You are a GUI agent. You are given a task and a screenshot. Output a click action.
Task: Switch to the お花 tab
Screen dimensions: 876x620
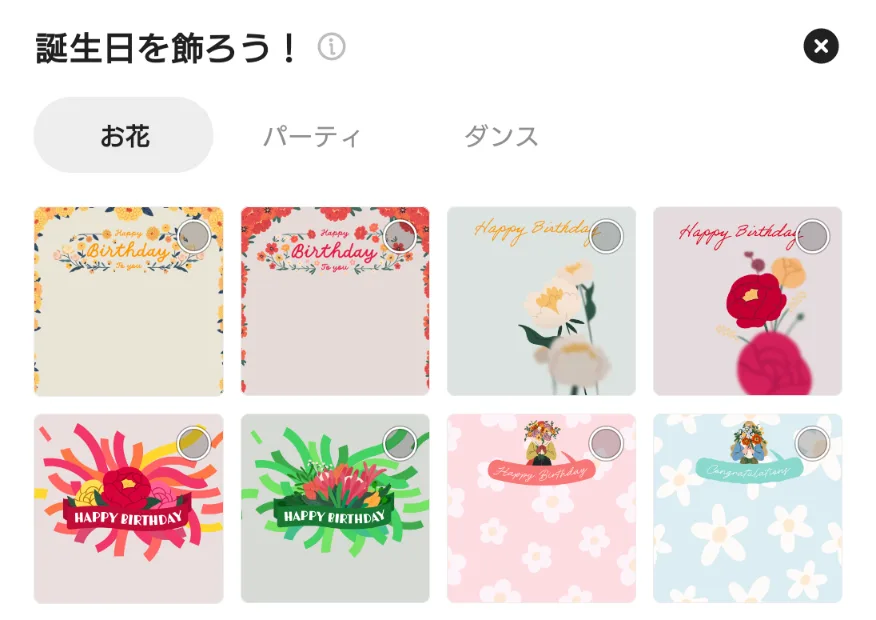[124, 136]
